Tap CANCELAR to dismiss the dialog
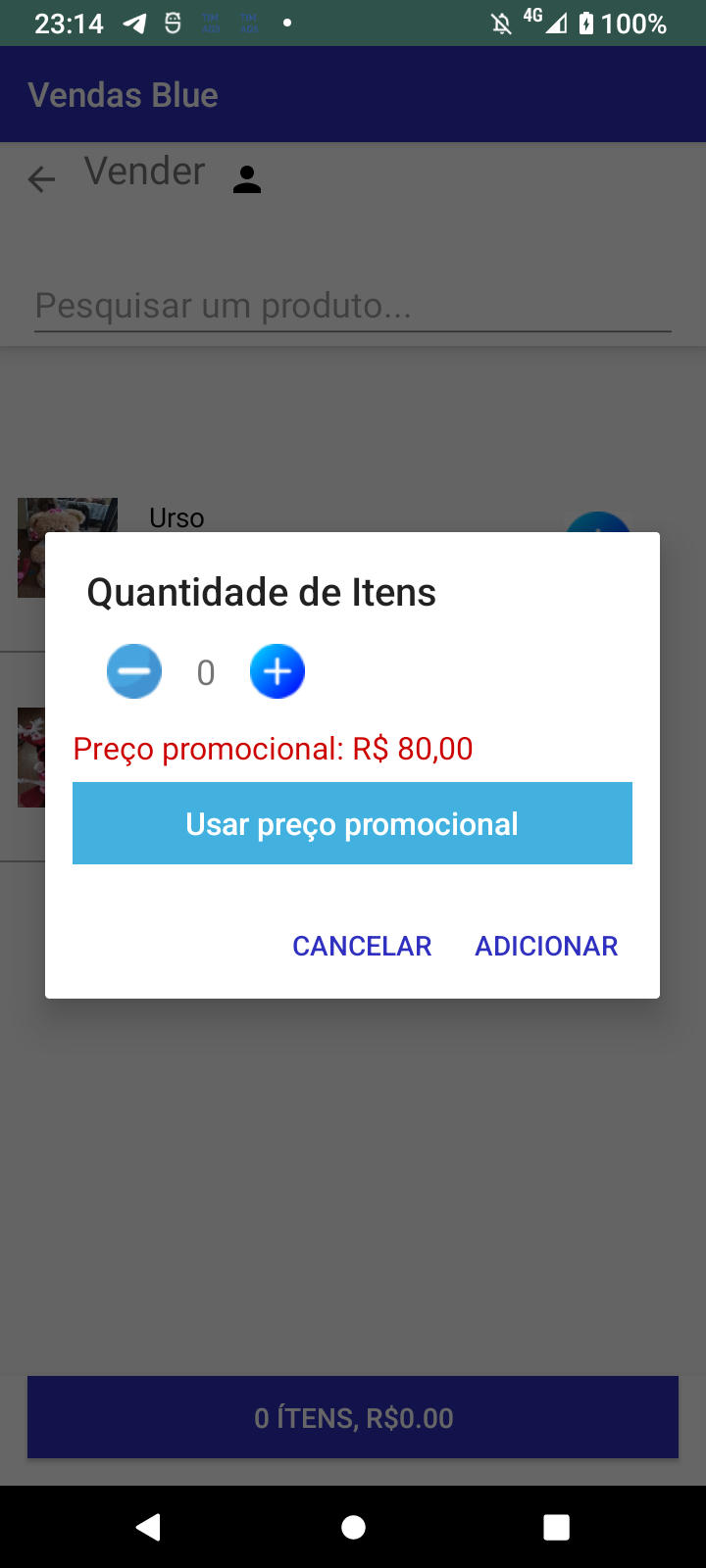The width and height of the screenshot is (706, 1568). pyautogui.click(x=362, y=945)
